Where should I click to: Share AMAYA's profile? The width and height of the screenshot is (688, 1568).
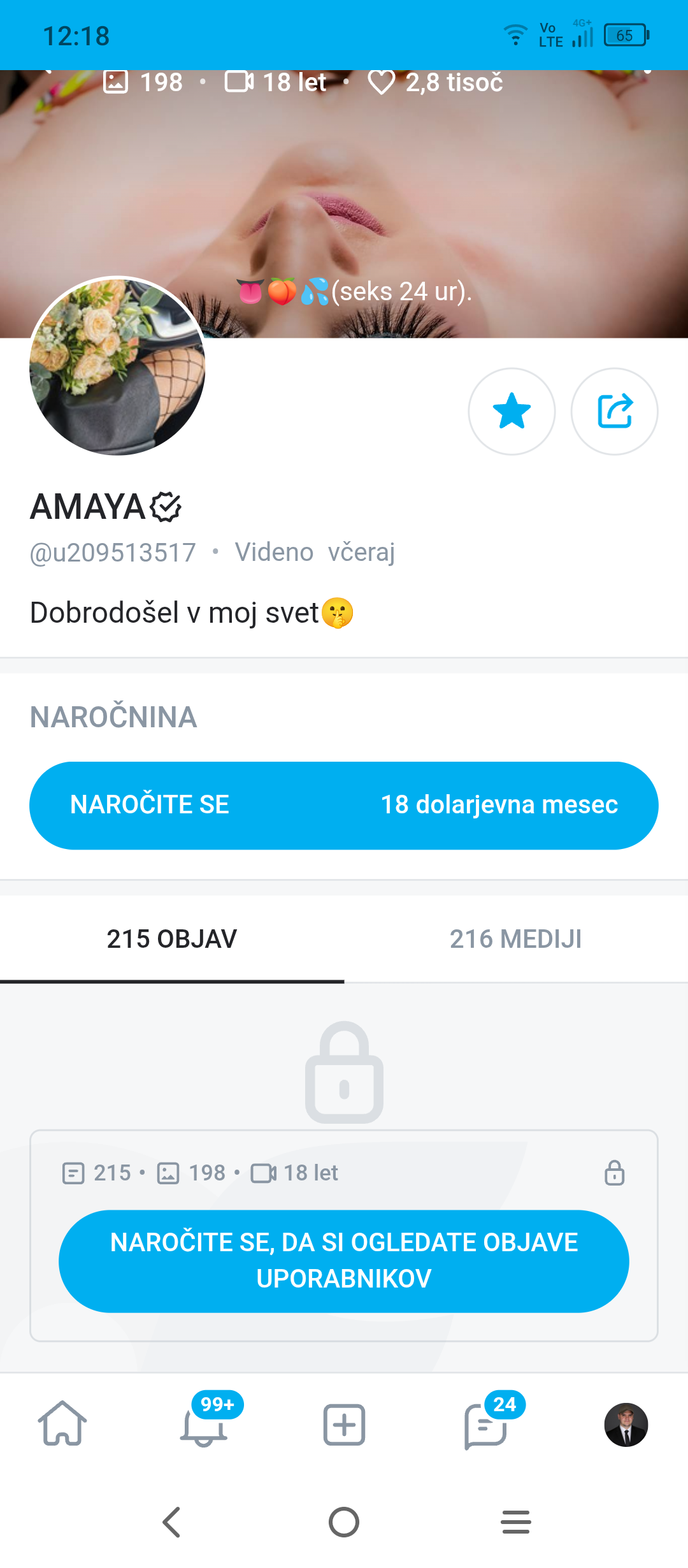click(614, 411)
